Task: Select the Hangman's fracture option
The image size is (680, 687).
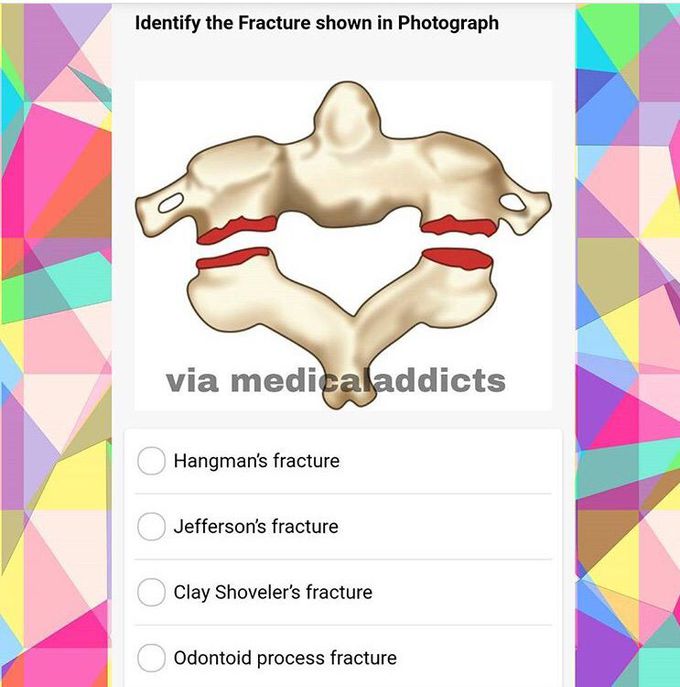Action: pyautogui.click(x=151, y=461)
